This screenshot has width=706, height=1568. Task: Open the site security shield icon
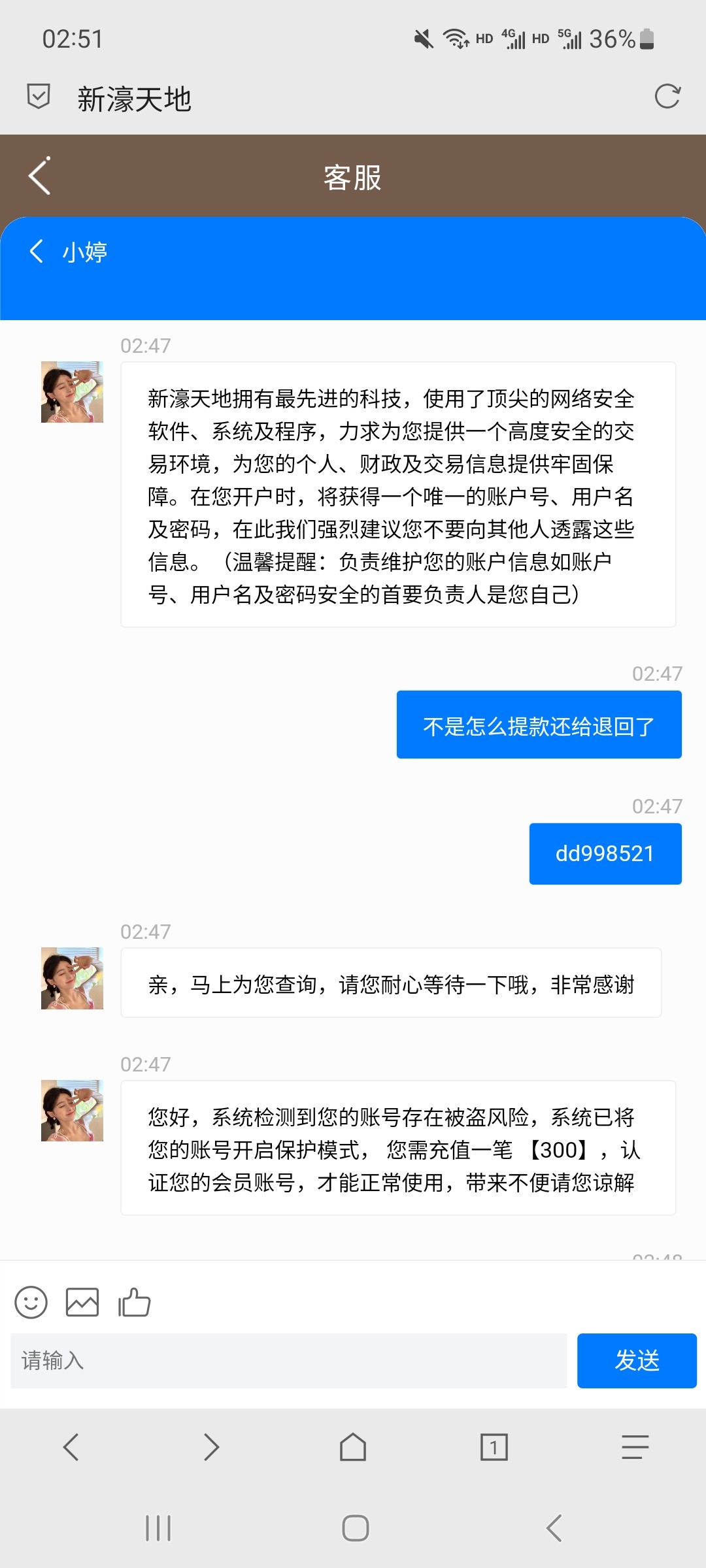[x=39, y=97]
